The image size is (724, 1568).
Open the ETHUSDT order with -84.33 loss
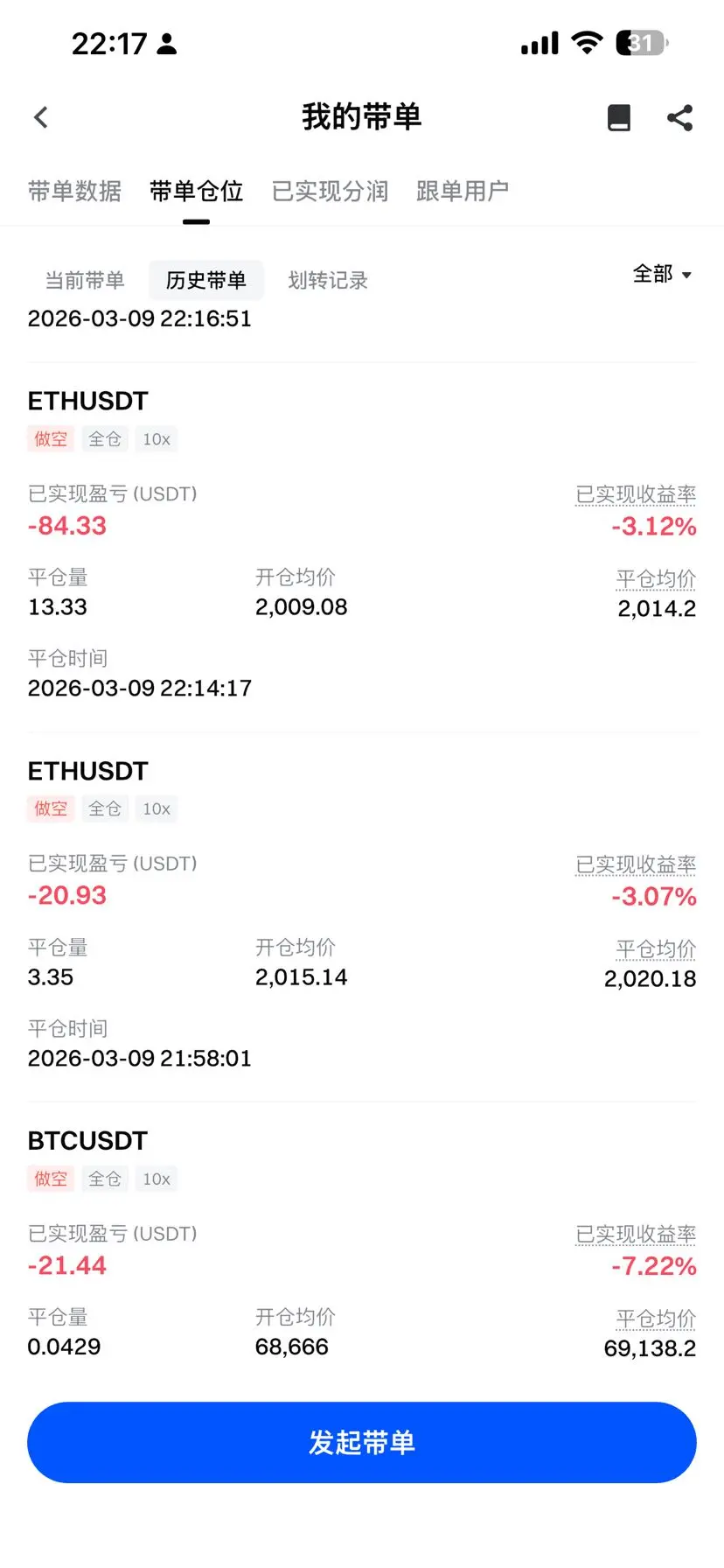pyautogui.click(x=87, y=401)
